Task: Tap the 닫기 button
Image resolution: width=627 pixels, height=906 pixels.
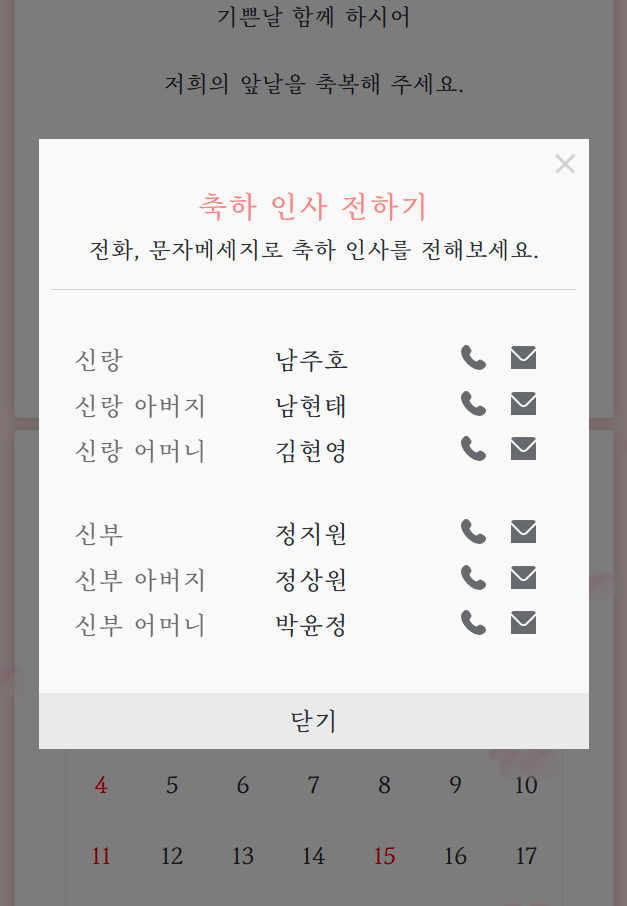Action: click(313, 721)
